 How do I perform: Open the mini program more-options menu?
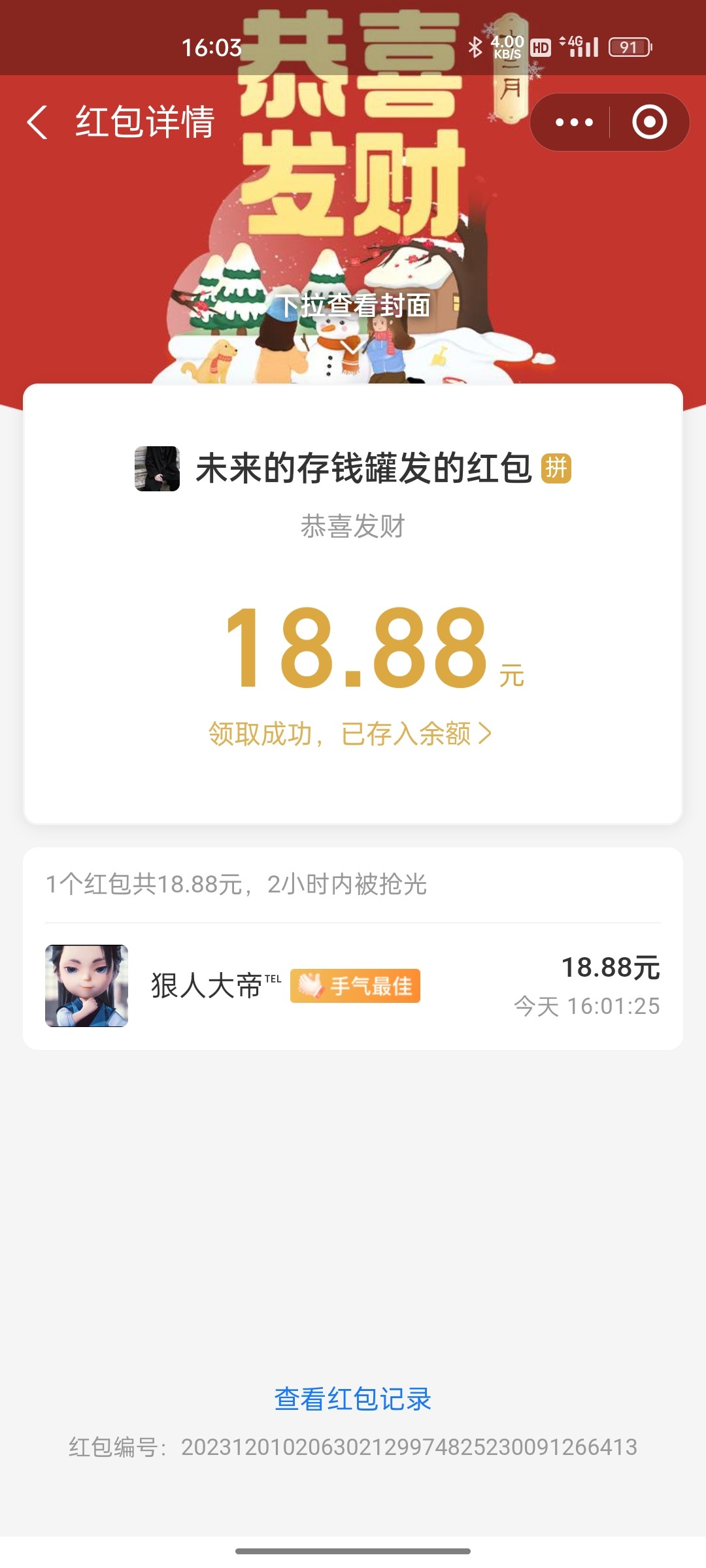pyautogui.click(x=574, y=122)
